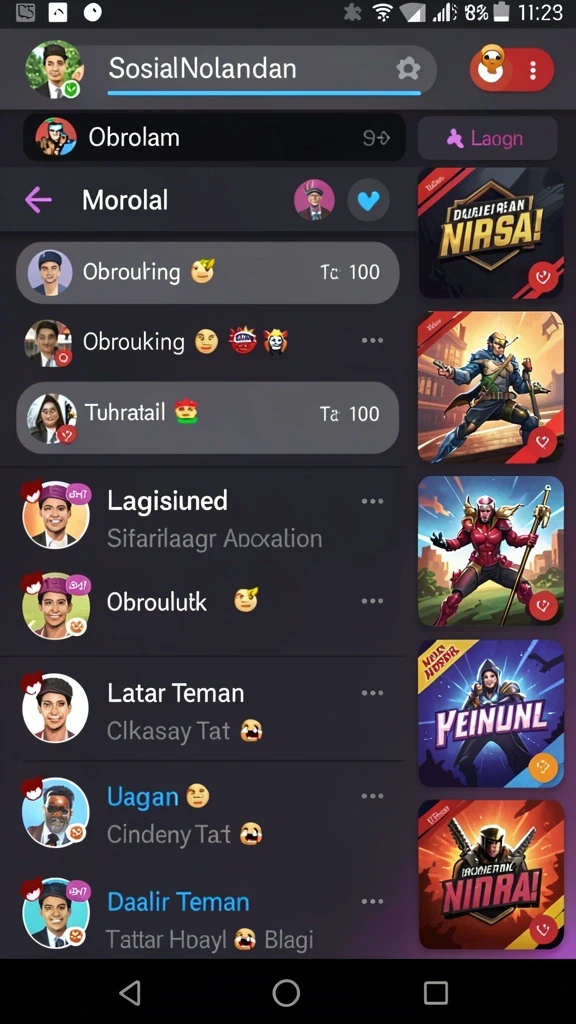Open the Obrolam row
This screenshot has width=576, height=1024.
pyautogui.click(x=214, y=137)
